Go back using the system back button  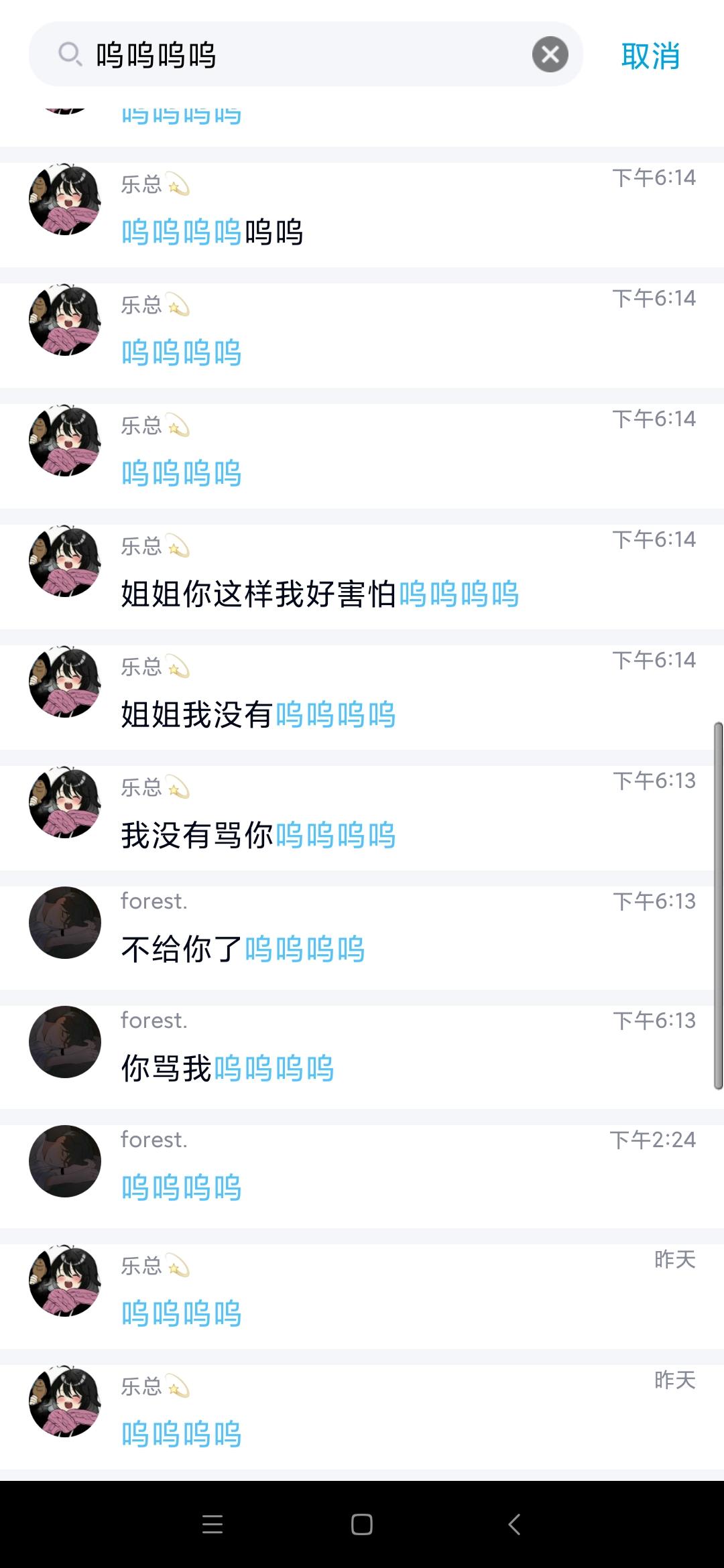pyautogui.click(x=514, y=1524)
